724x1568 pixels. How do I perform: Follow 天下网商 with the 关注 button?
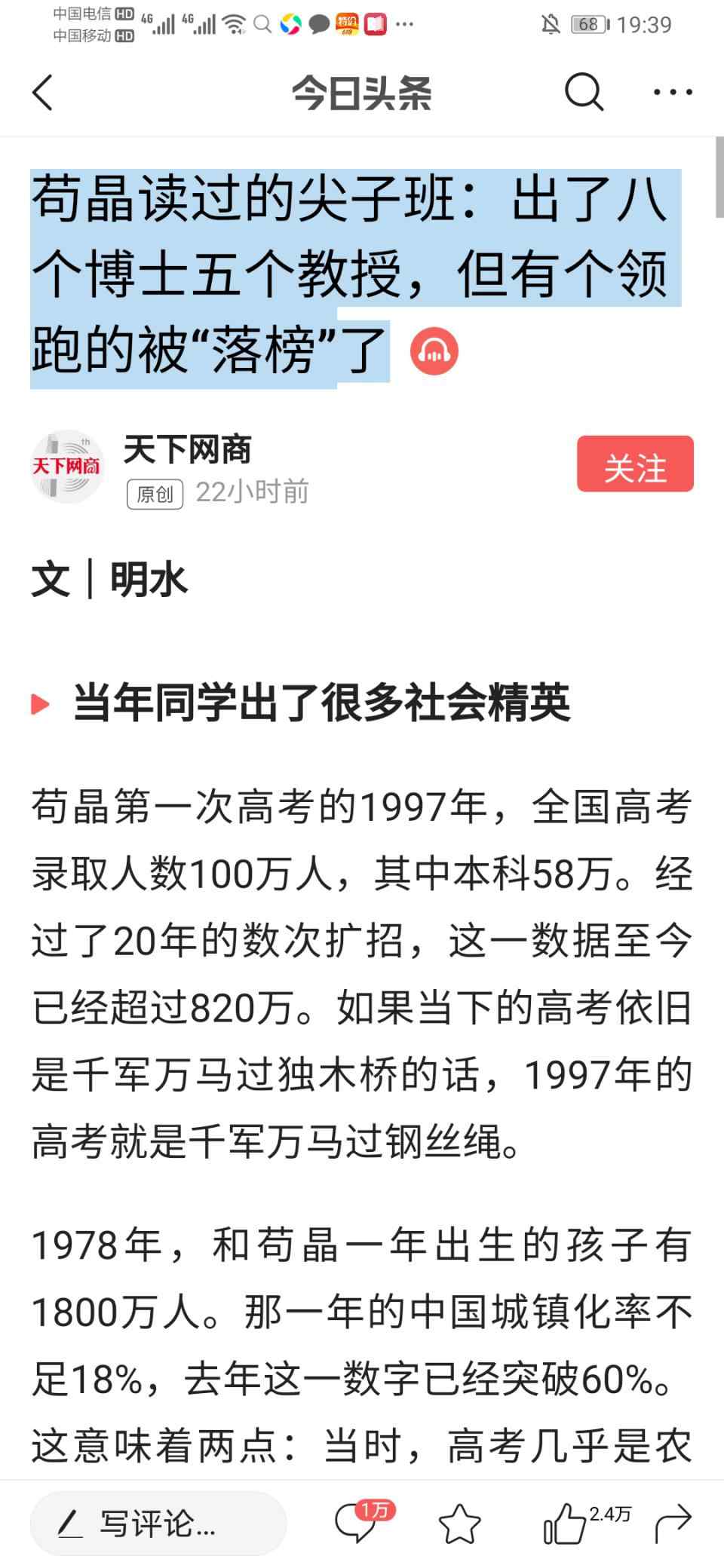click(x=635, y=464)
